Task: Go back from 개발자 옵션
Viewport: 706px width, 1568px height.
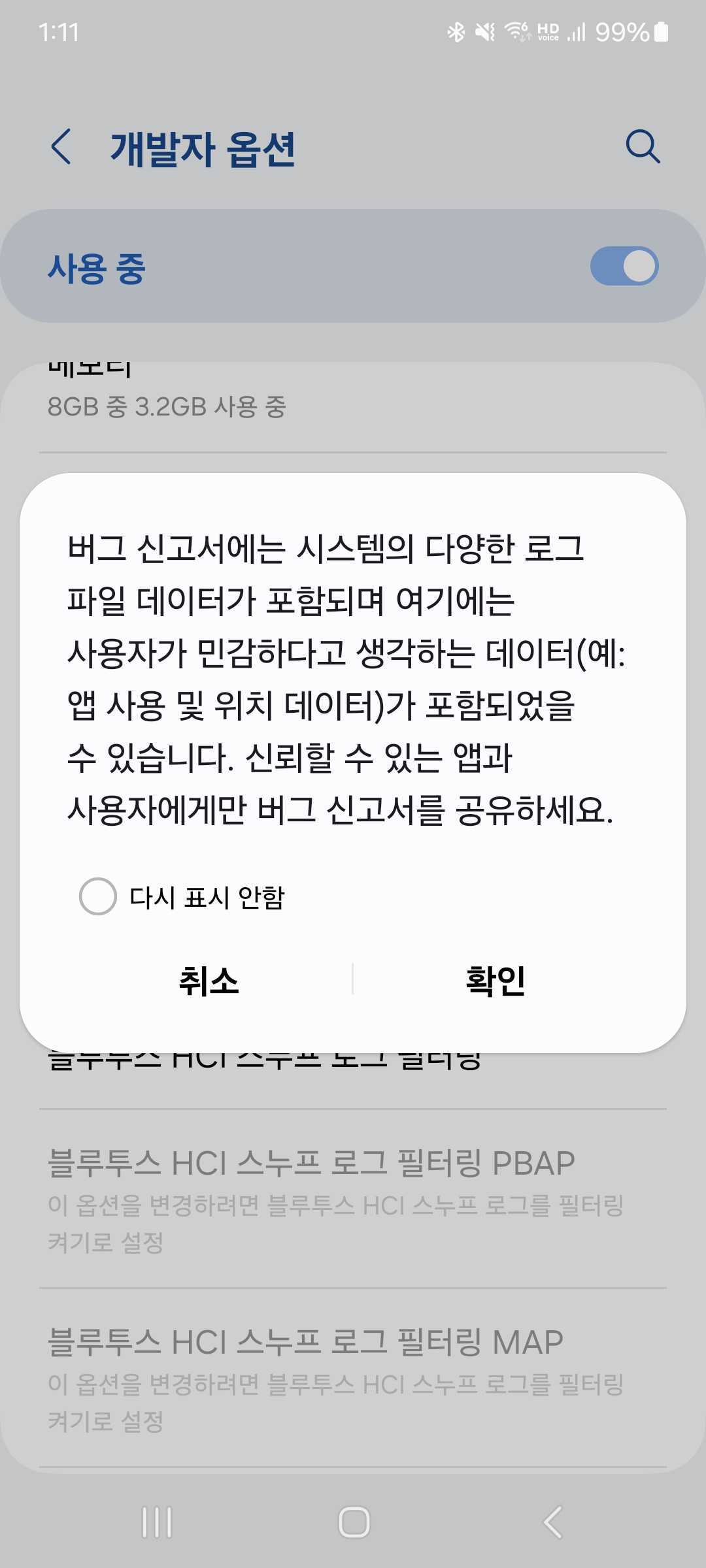Action: pos(61,146)
